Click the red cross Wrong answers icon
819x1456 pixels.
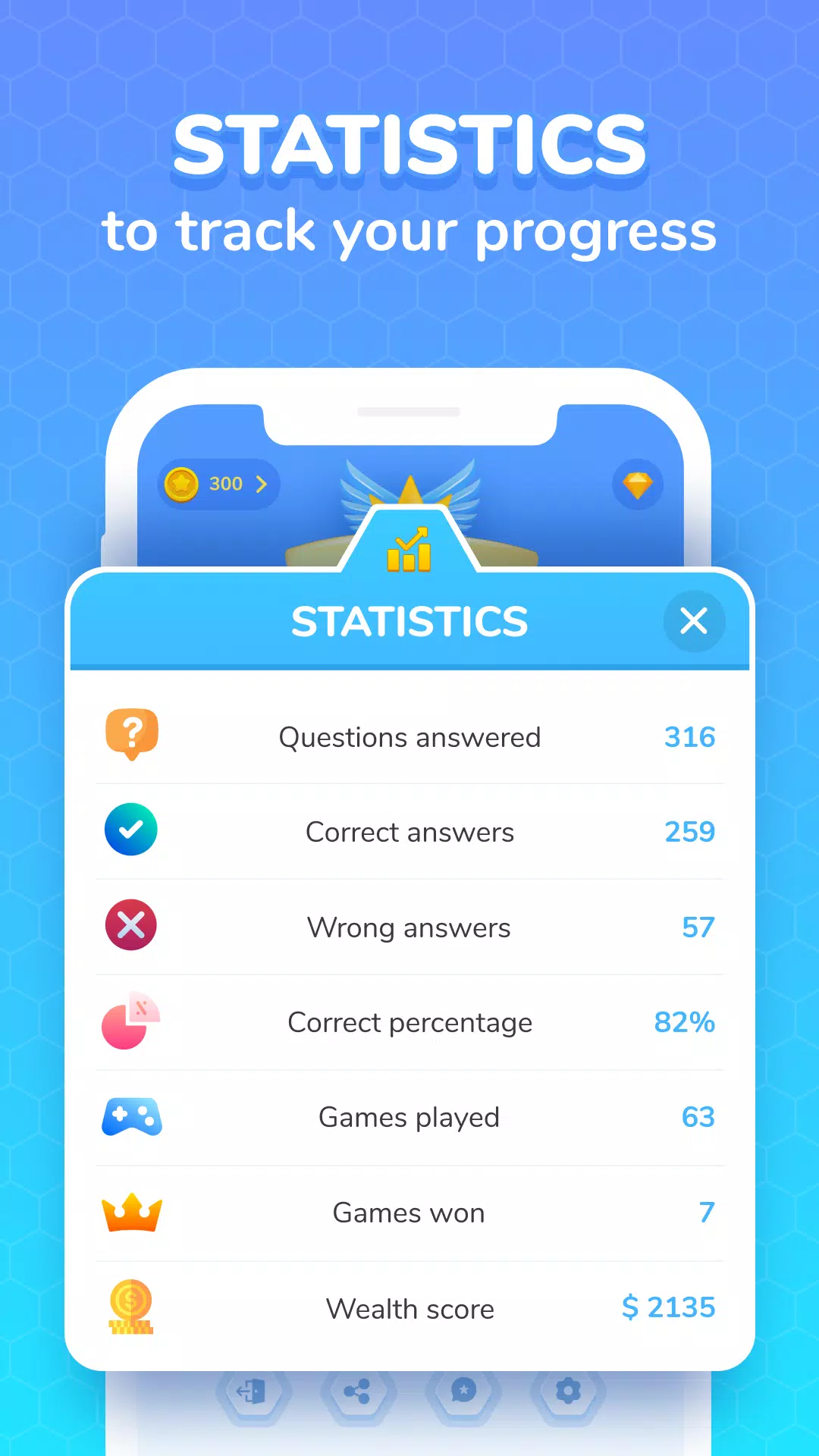tap(131, 925)
